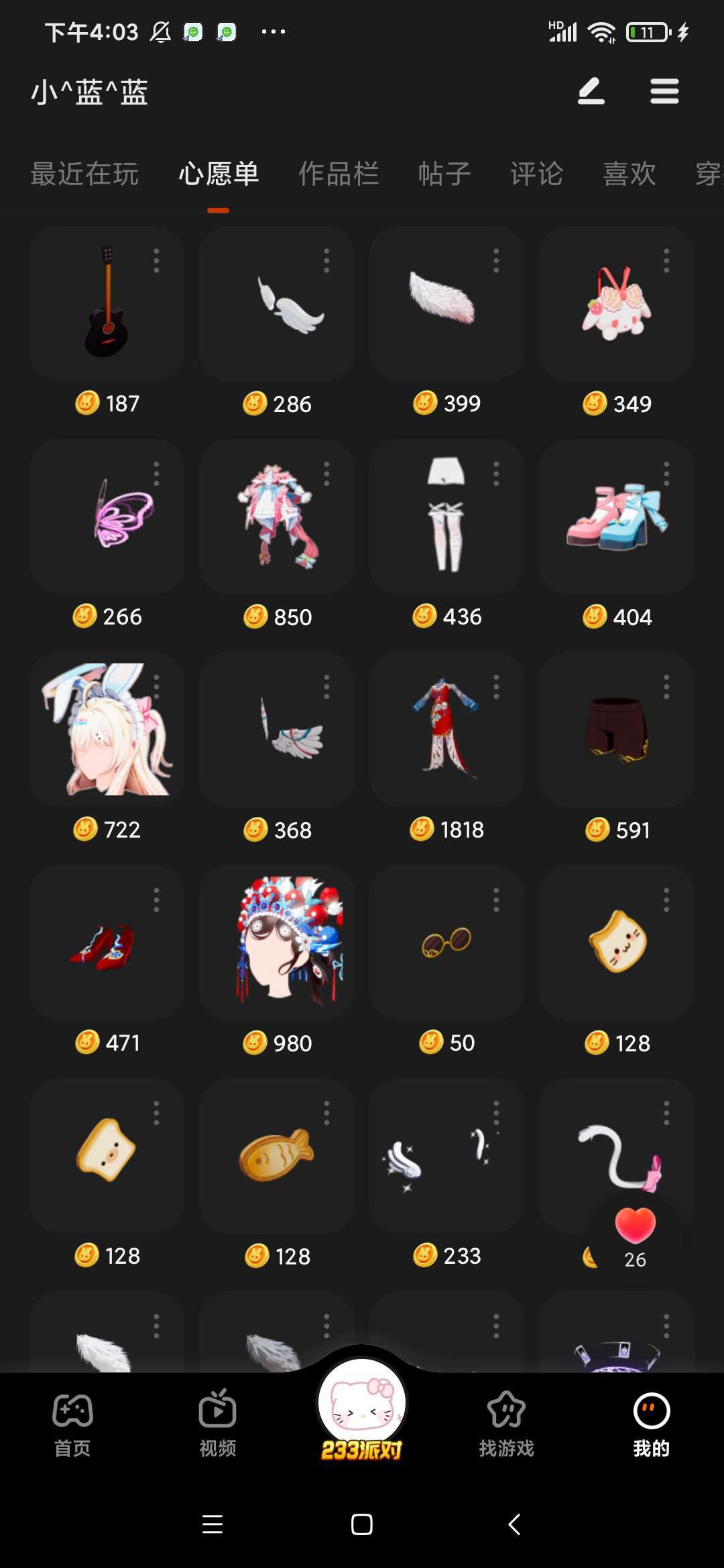Viewport: 724px width, 1568px height.
Task: View the opera headdress priced 980
Action: tap(277, 942)
